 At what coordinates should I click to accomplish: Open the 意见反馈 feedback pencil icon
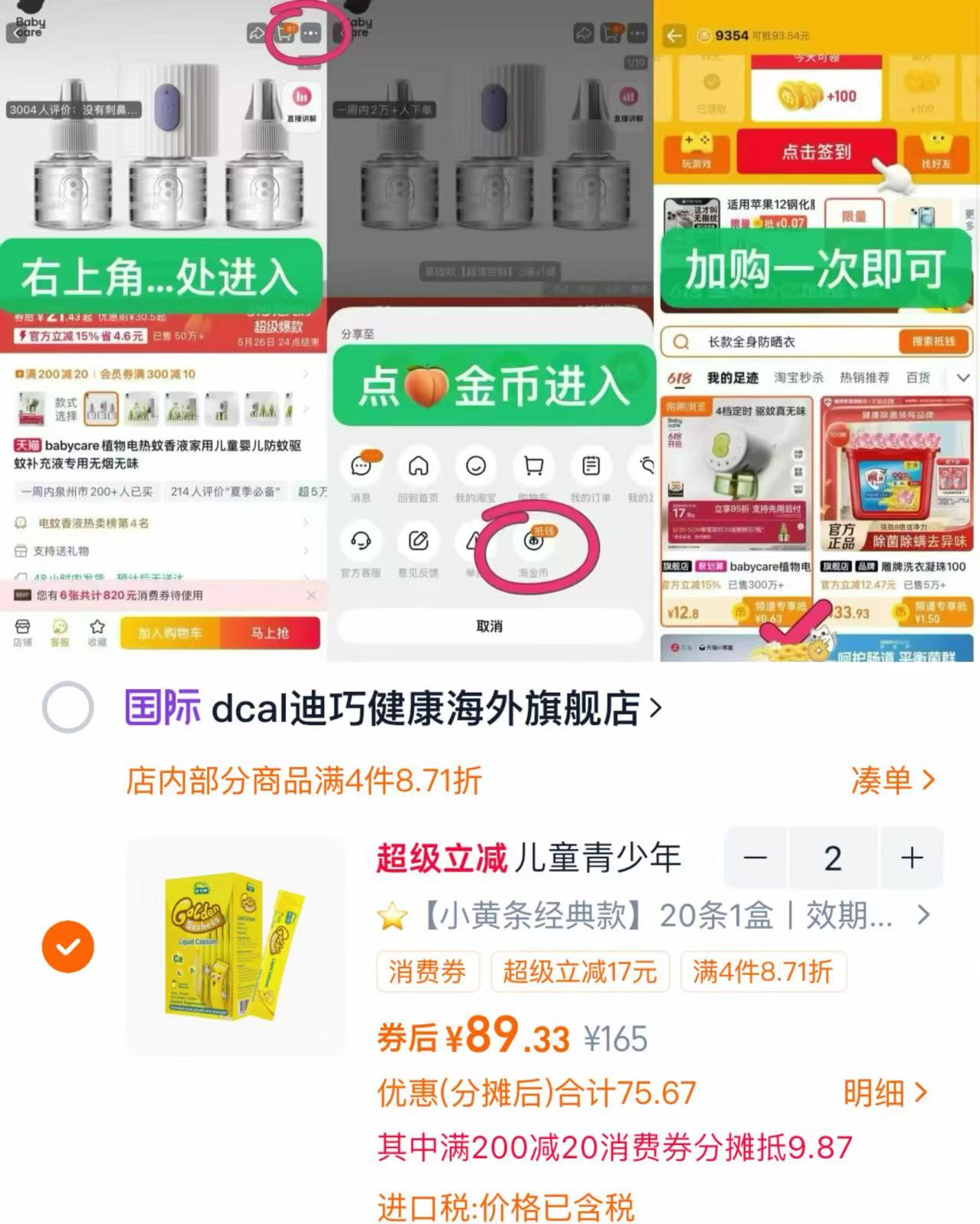click(418, 540)
